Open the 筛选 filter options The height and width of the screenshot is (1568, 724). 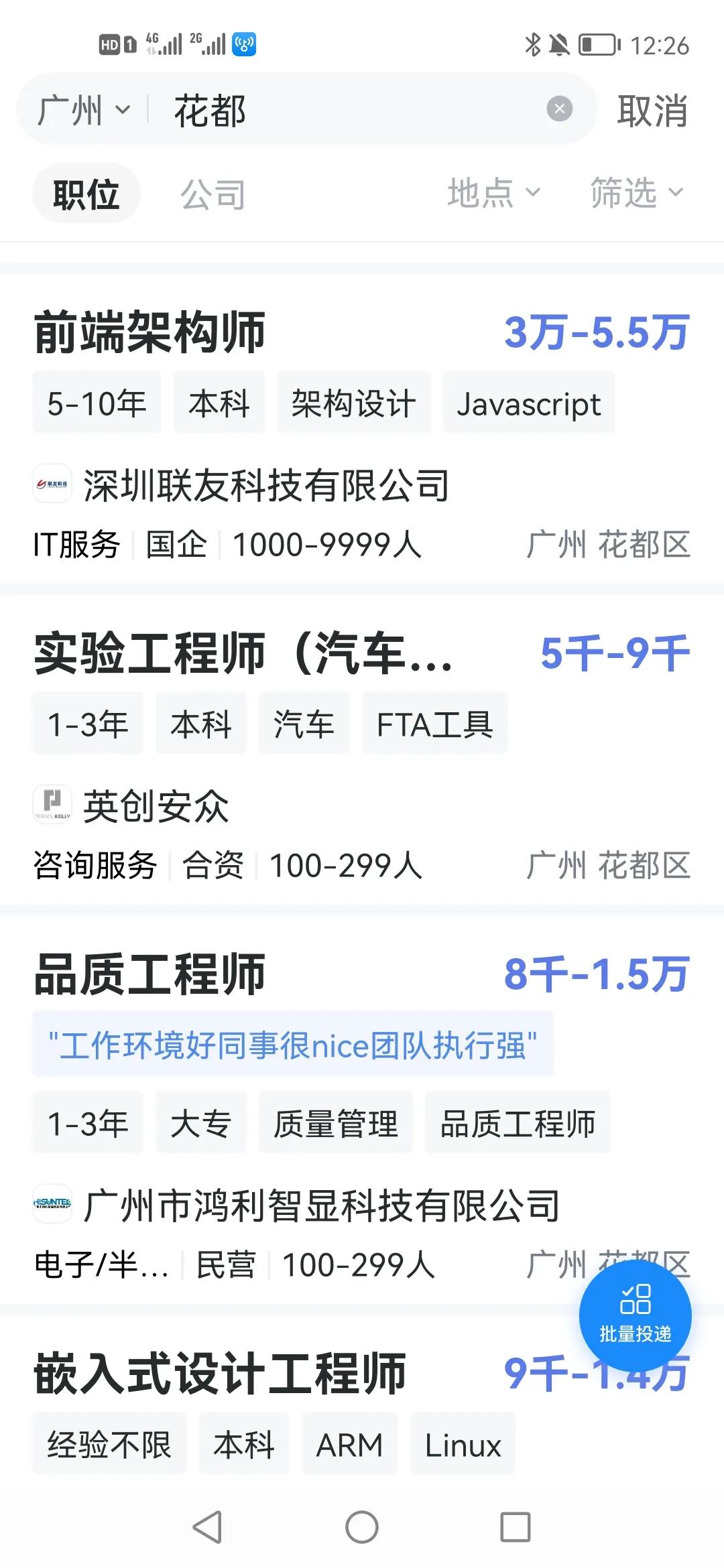[x=633, y=193]
